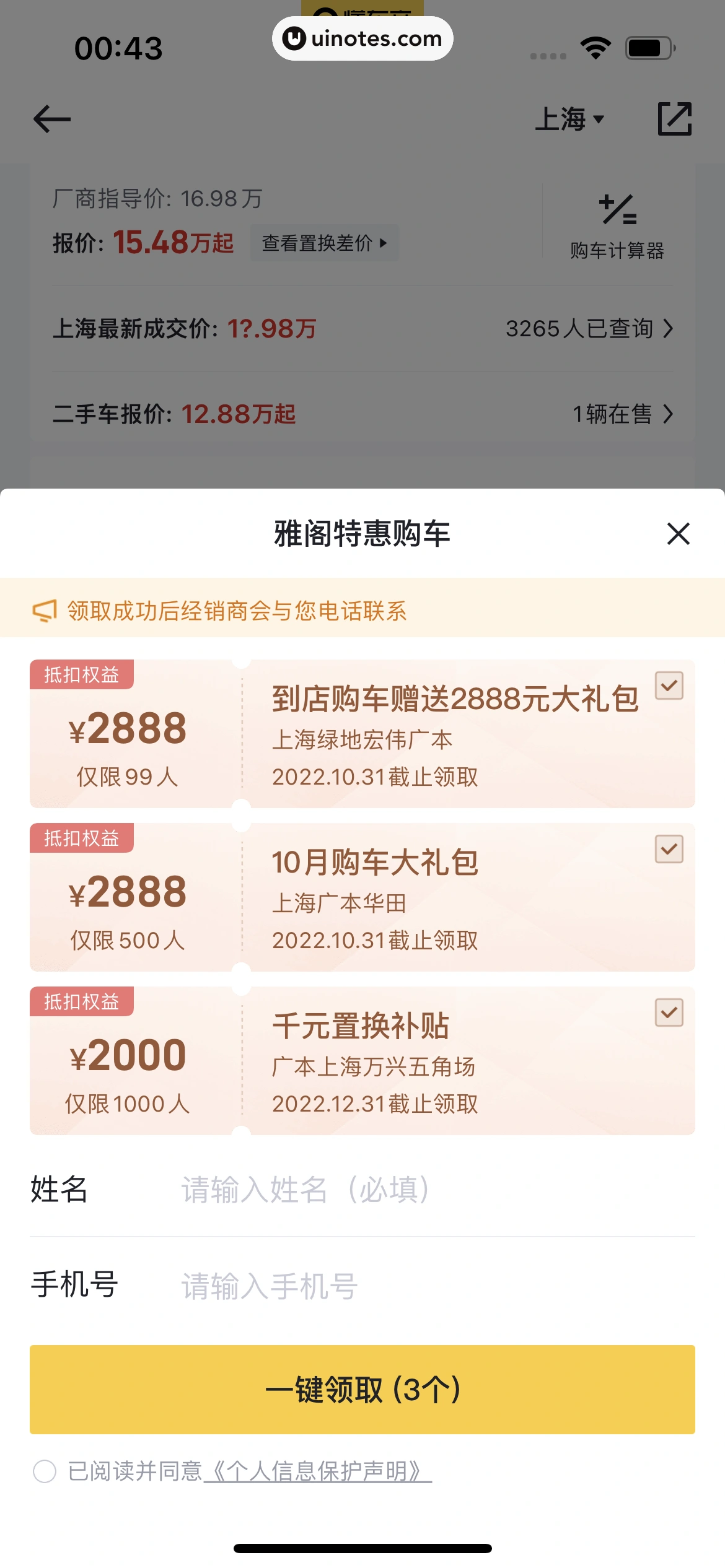Uncheck the 到店购车赠送2888元大礼包 coupon
This screenshot has width=725, height=1568.
click(669, 686)
